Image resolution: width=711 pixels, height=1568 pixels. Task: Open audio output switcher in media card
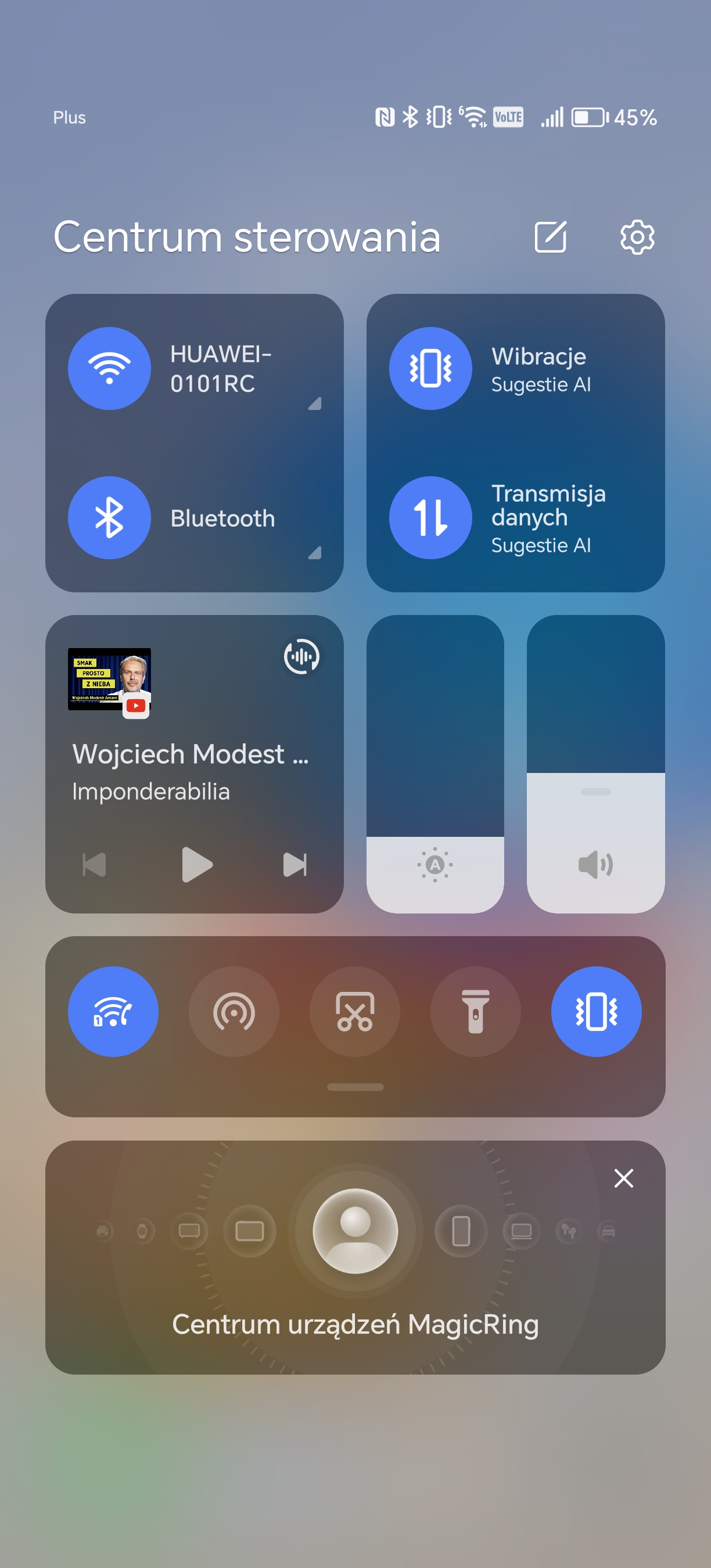(x=302, y=656)
